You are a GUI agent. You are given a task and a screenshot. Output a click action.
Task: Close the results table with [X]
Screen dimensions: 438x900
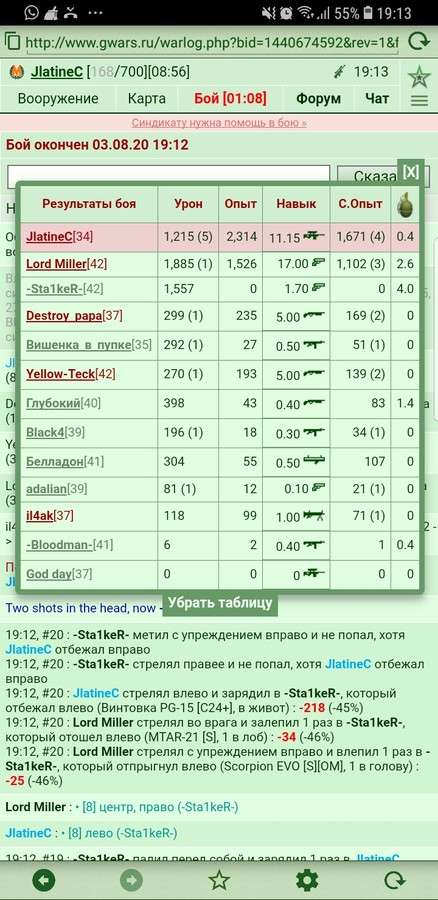click(x=410, y=171)
